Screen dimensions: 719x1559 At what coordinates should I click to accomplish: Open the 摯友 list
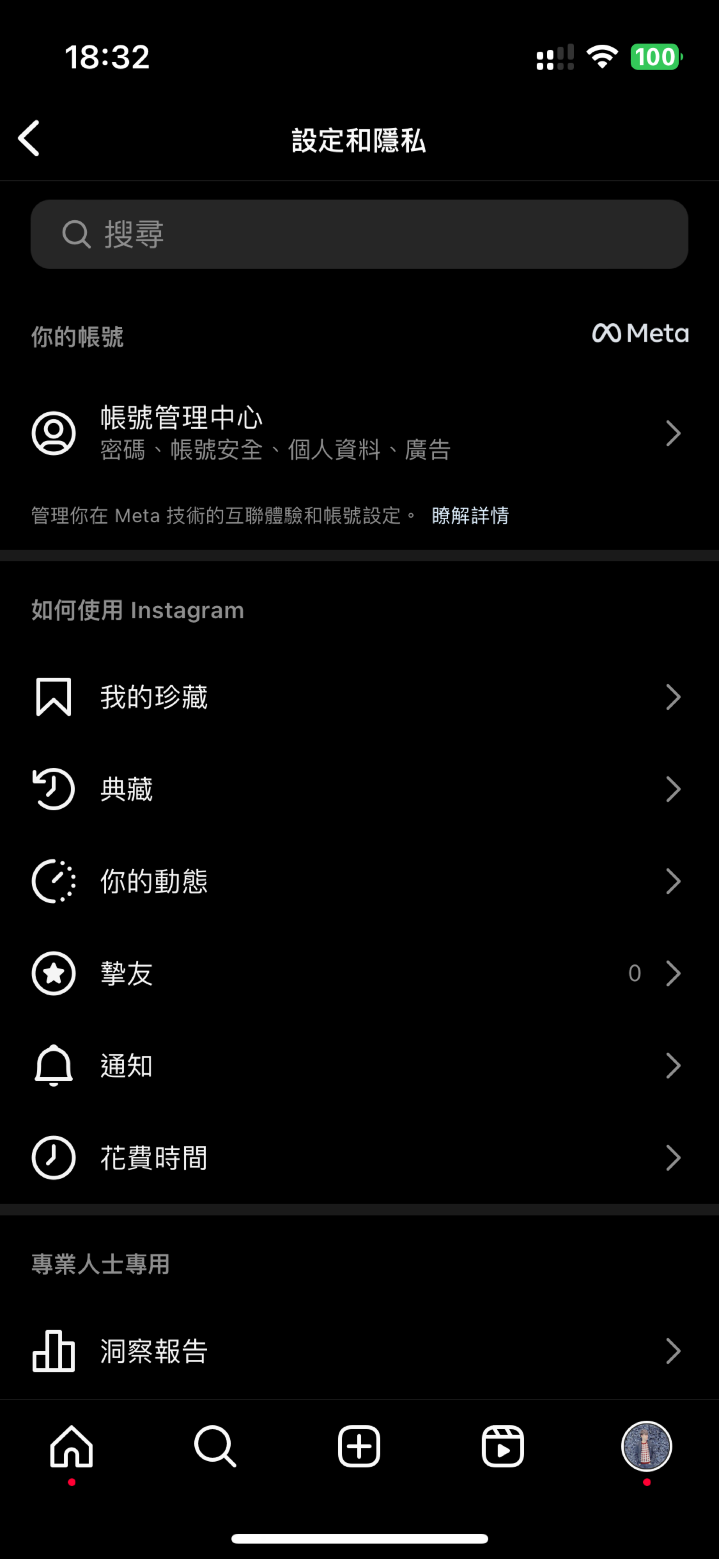pyautogui.click(x=359, y=973)
